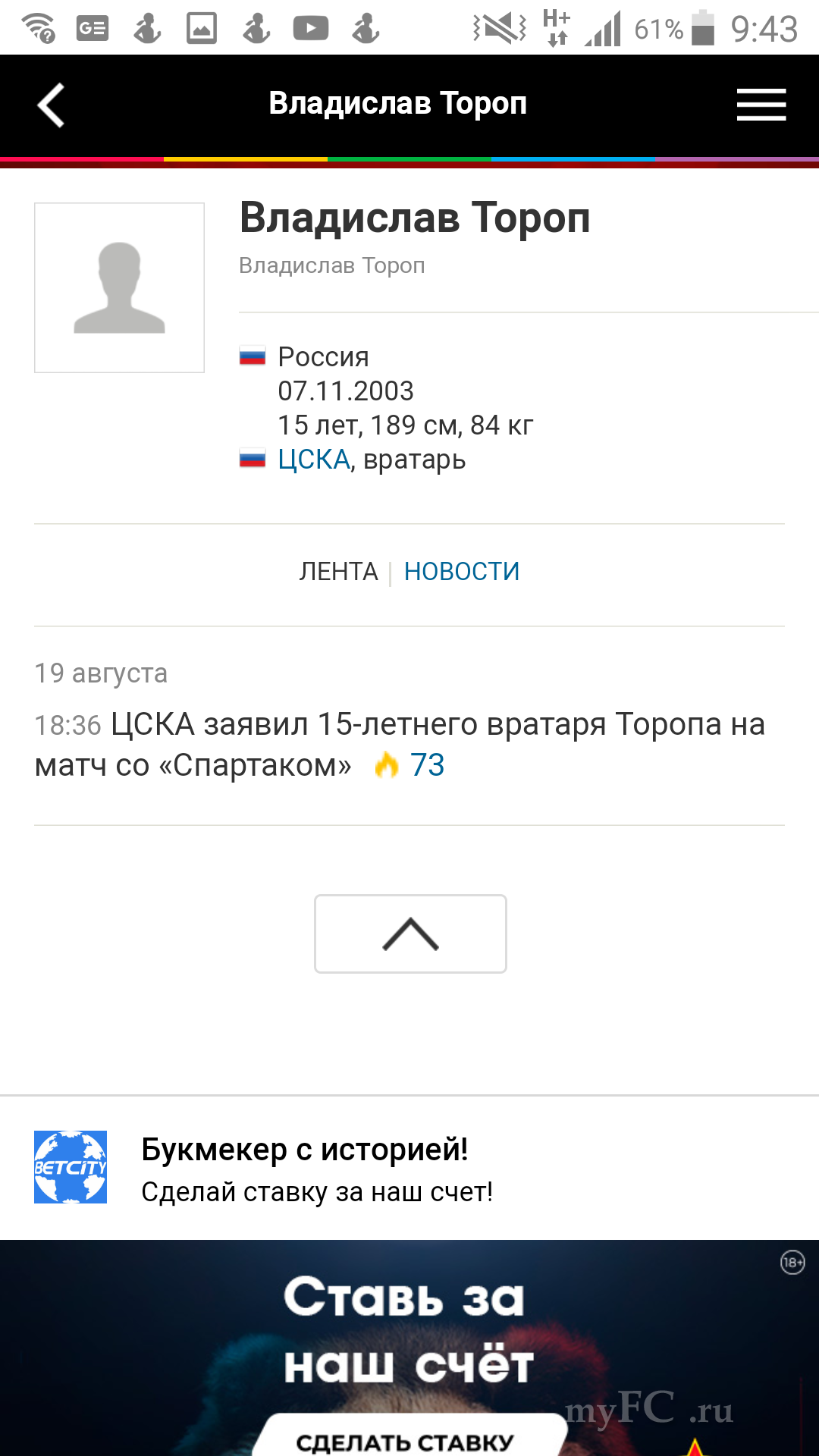Open the hamburger menu
This screenshot has width=819, height=1456.
click(761, 105)
